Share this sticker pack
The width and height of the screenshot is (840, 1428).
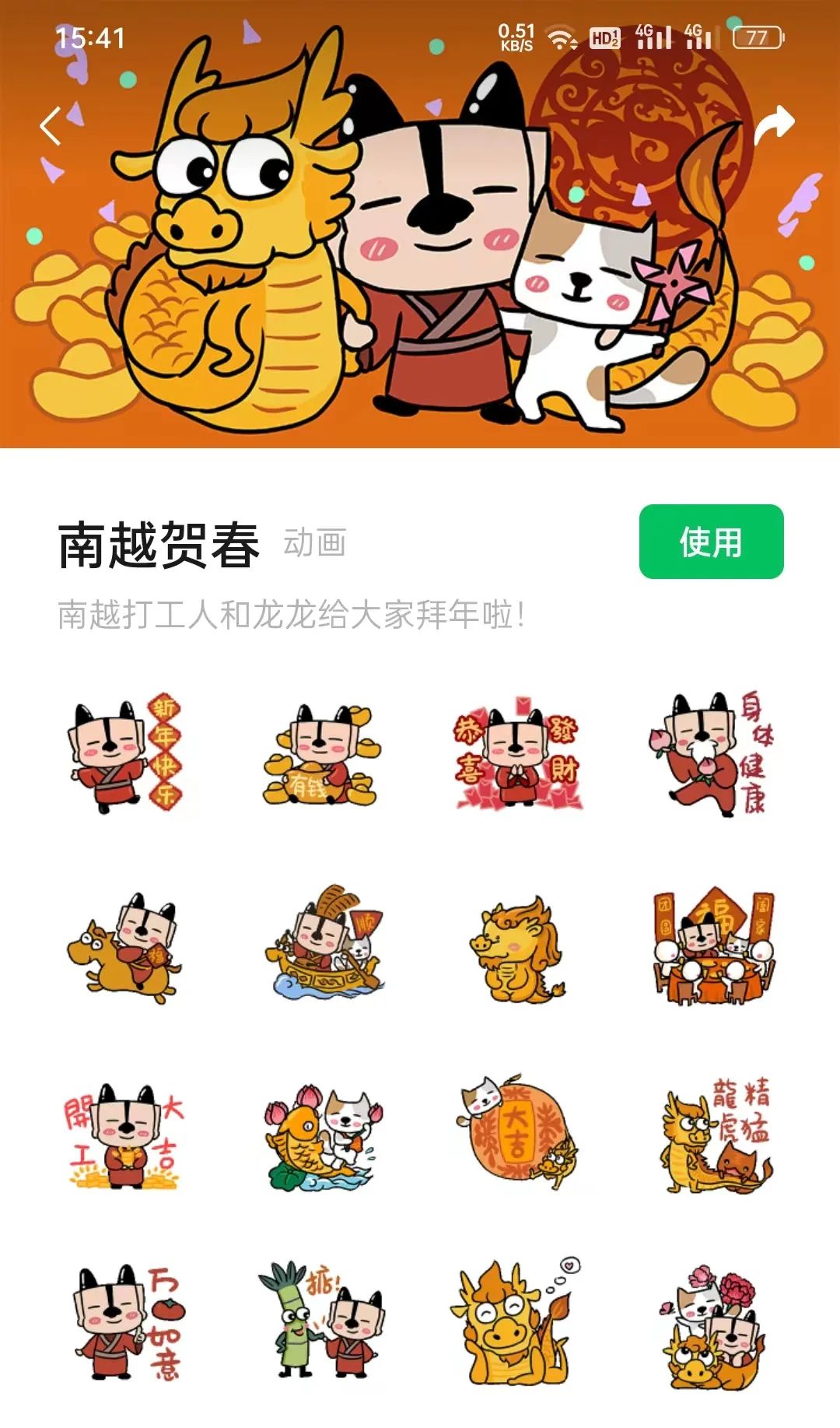(774, 126)
